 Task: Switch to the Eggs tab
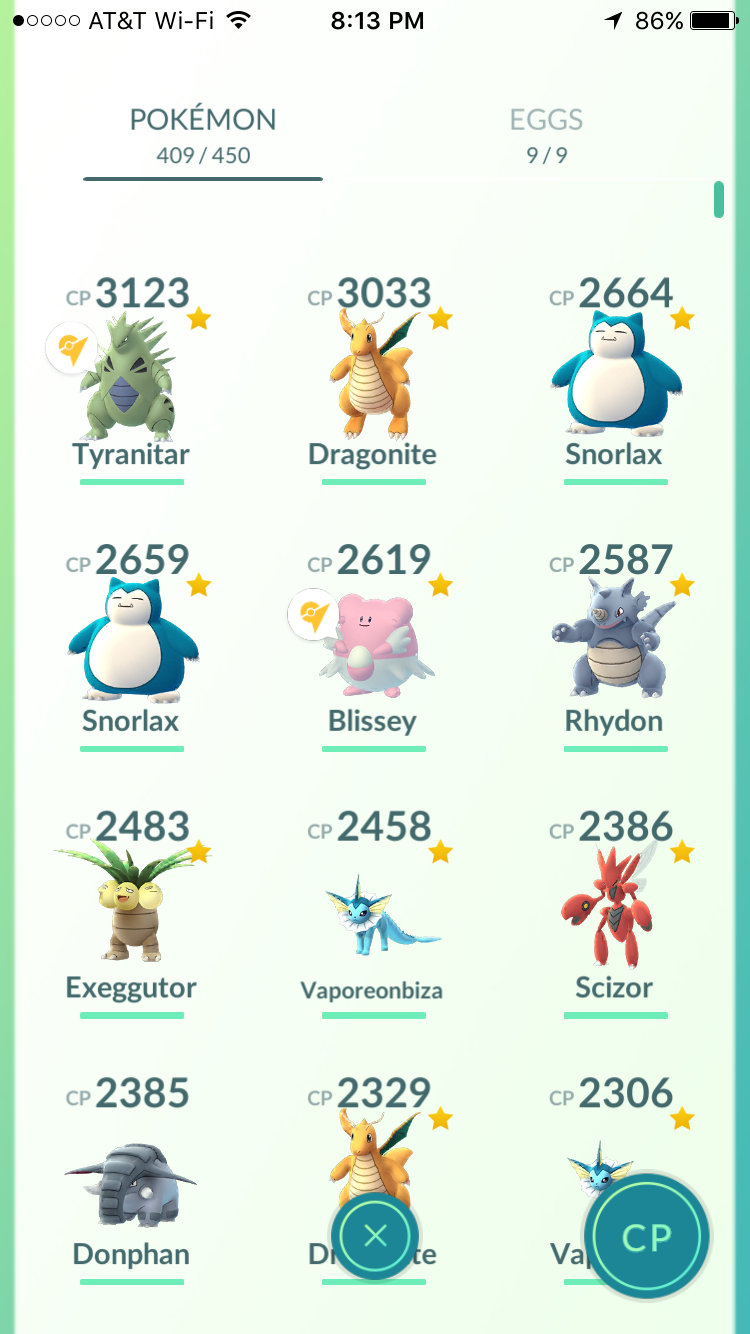(546, 135)
